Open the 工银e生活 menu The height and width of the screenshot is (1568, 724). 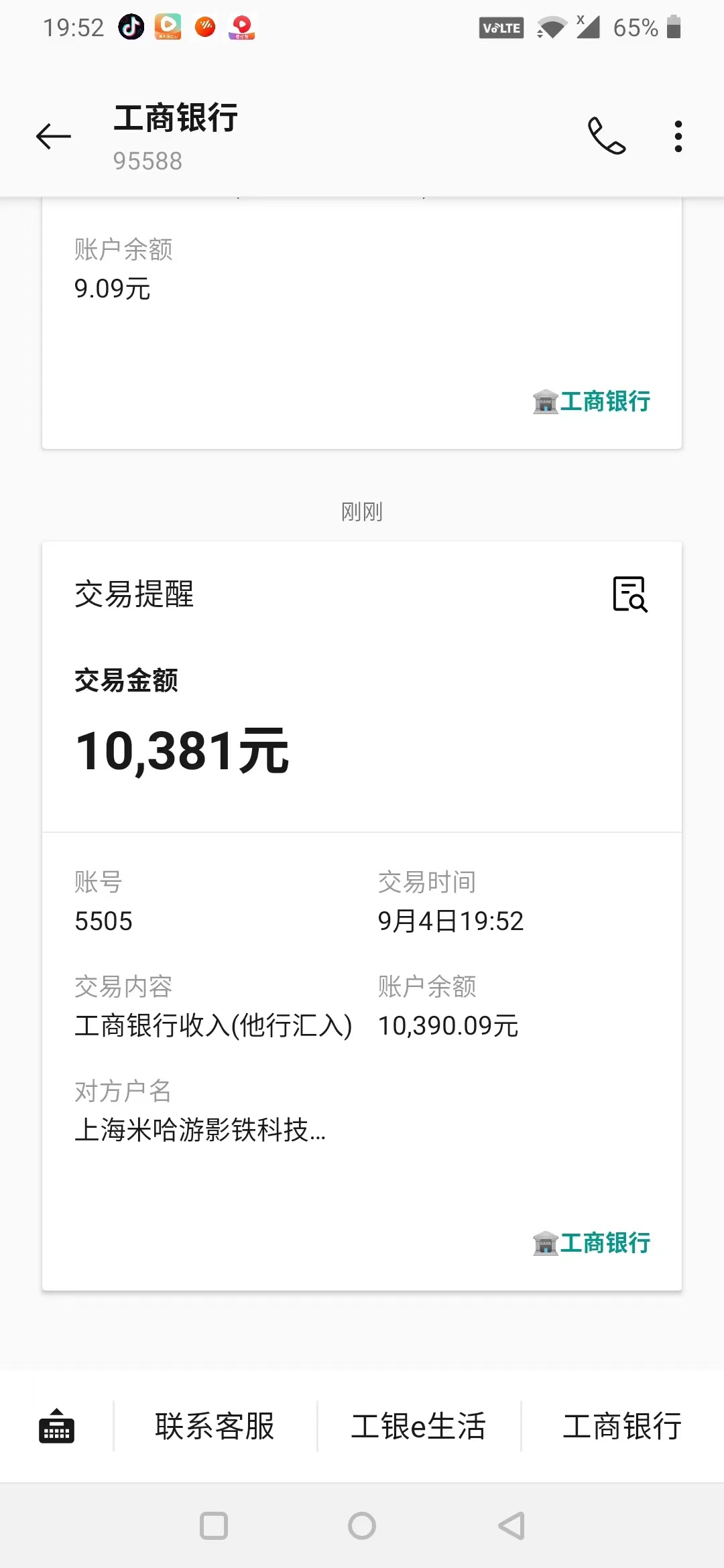click(418, 1426)
